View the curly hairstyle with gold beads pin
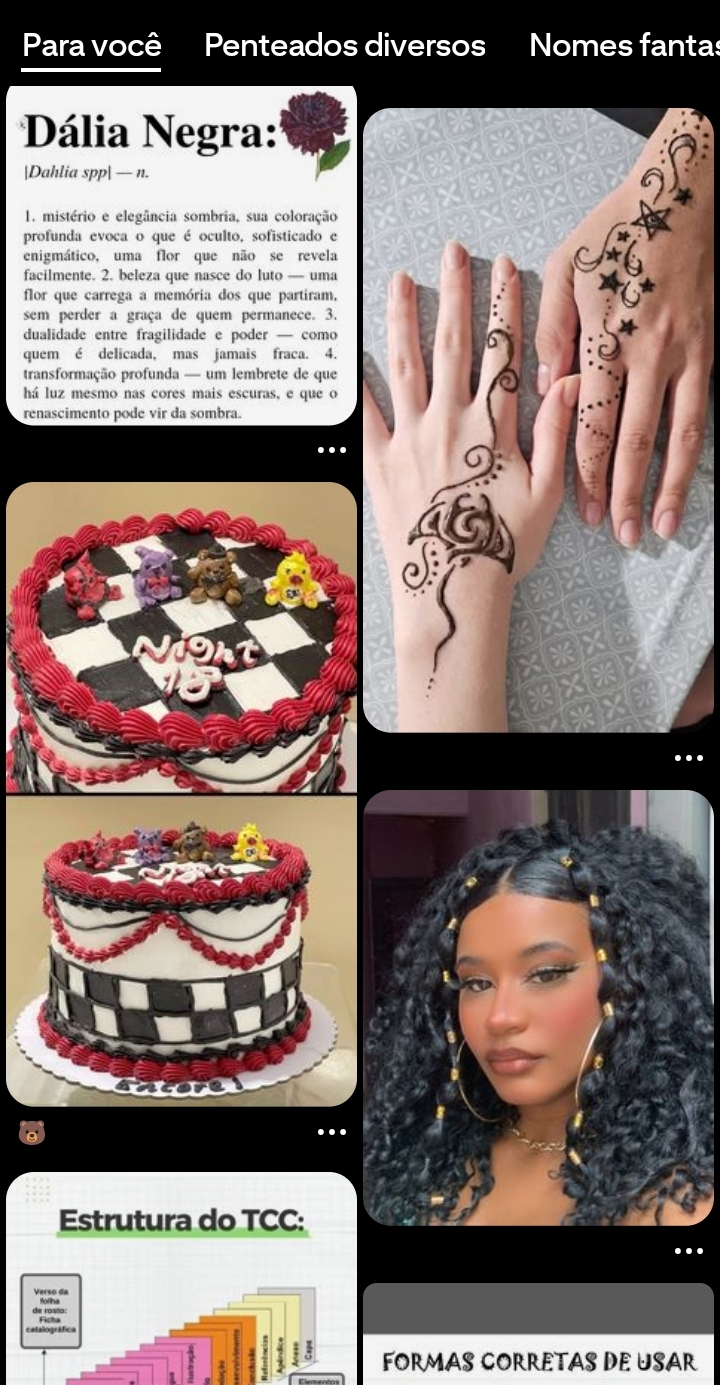 click(538, 1008)
